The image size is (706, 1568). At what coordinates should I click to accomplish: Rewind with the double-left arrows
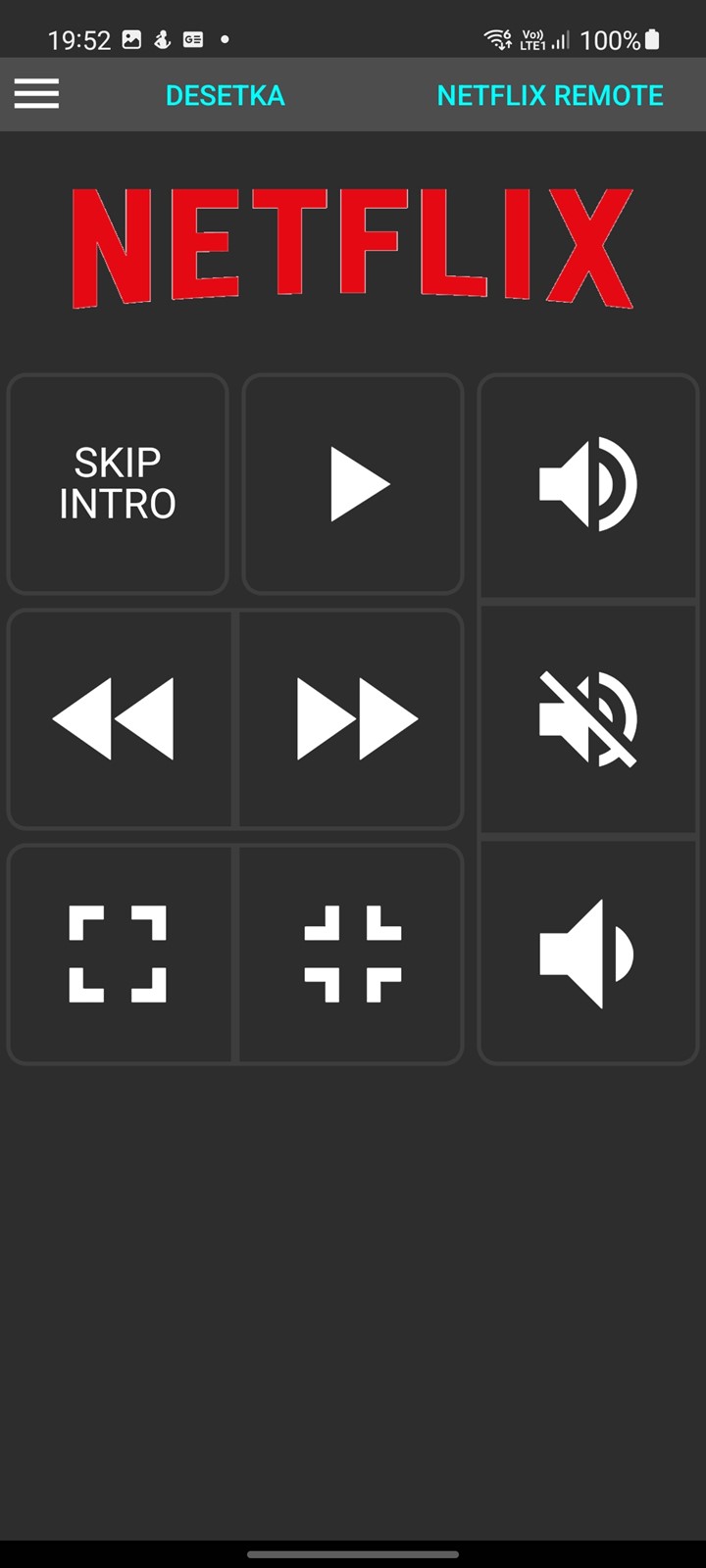point(120,718)
